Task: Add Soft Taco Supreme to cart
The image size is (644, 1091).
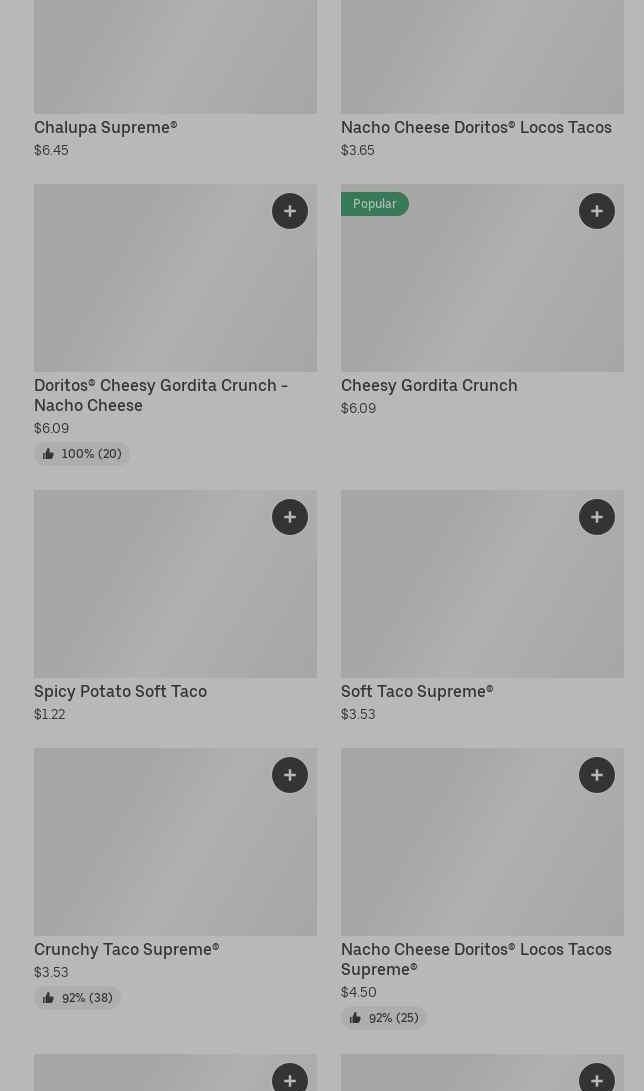Action: pos(597,517)
